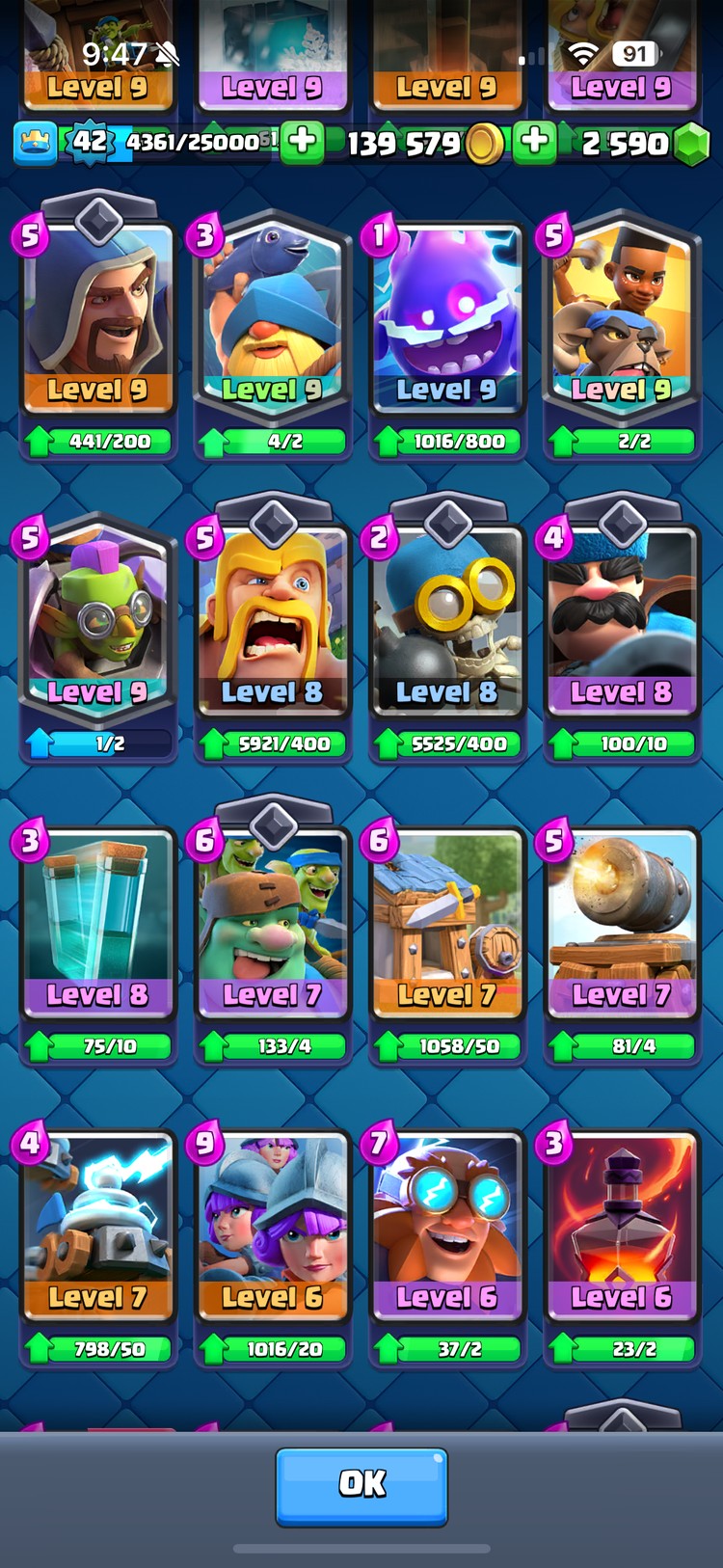
Task: Select the Zappies card showing 798/50
Action: point(97,1227)
